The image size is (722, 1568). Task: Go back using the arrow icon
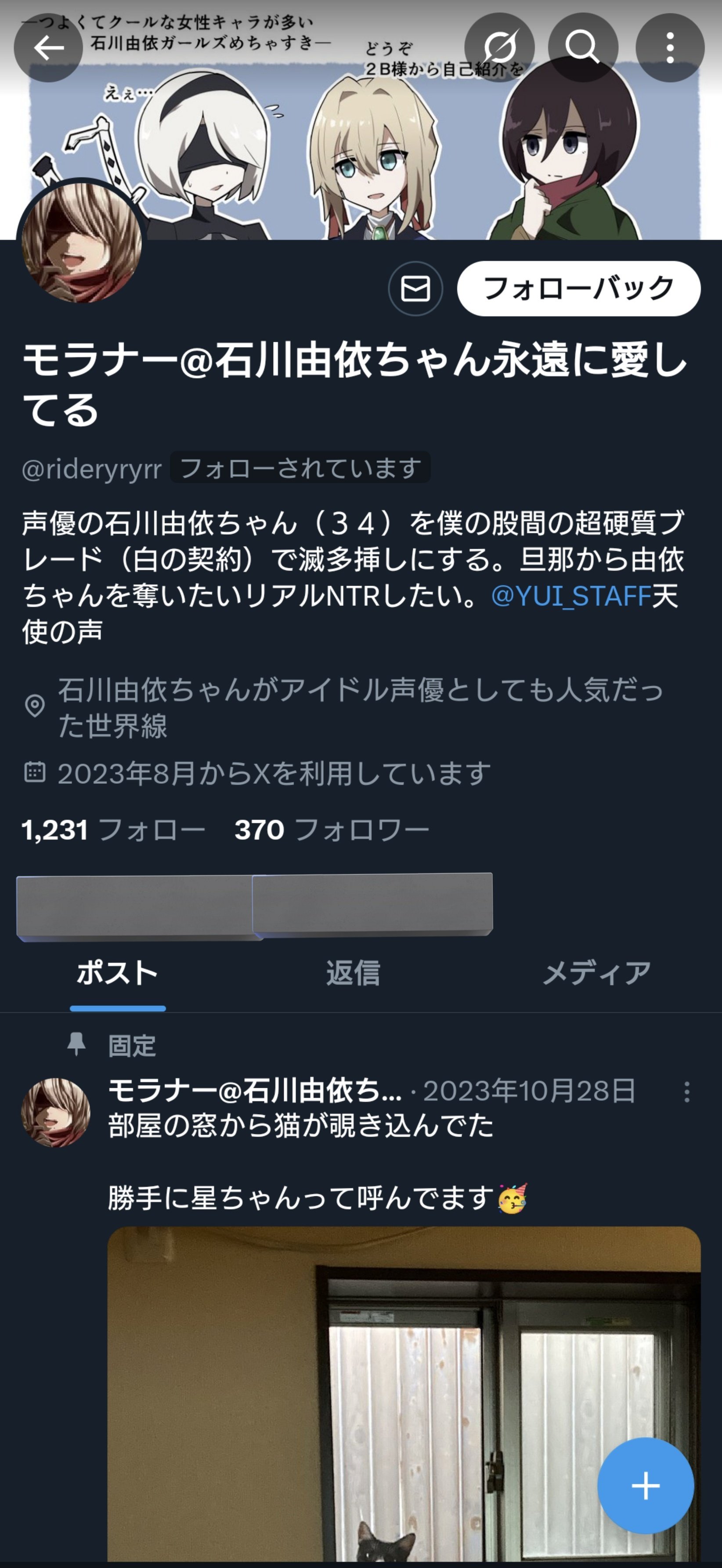point(49,47)
